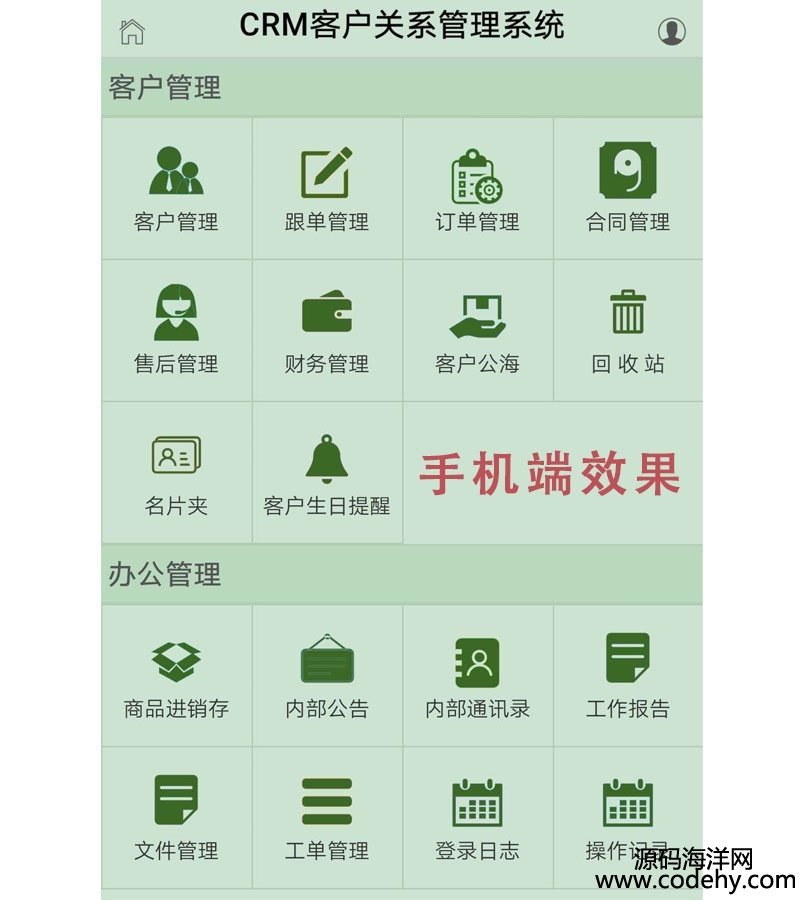Open the user profile icon

pyautogui.click(x=671, y=31)
